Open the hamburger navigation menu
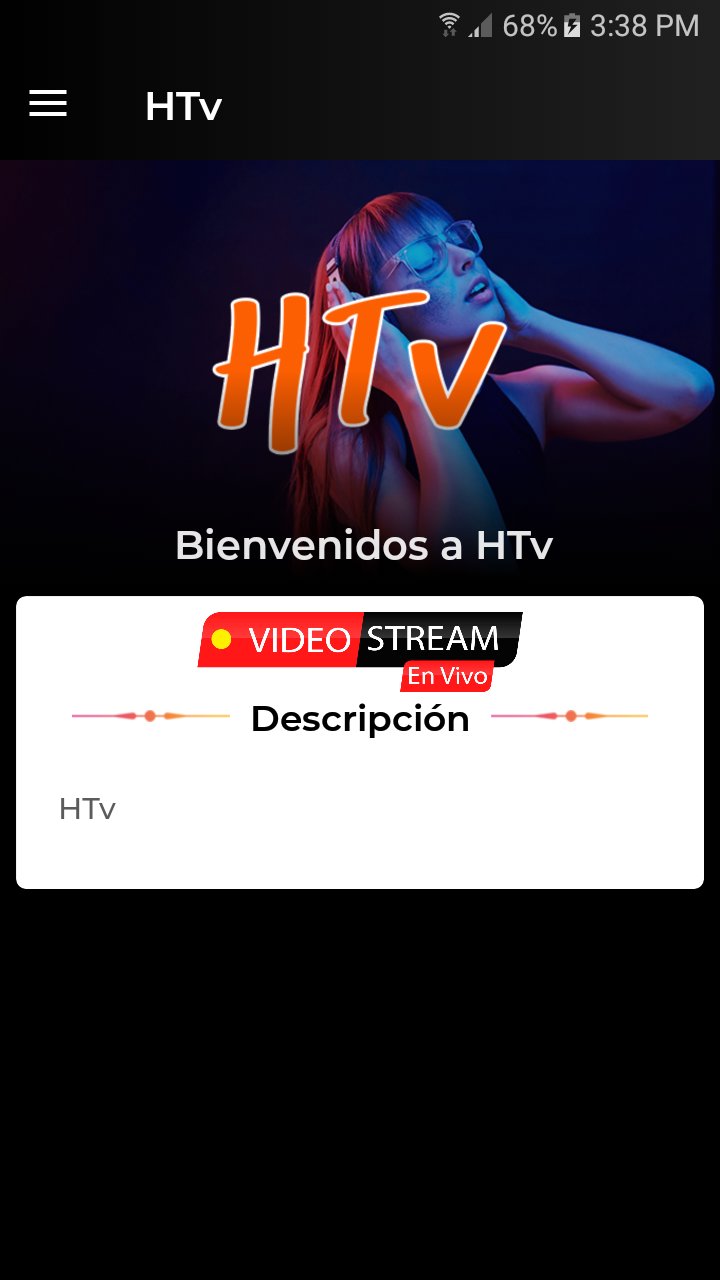This screenshot has height=1280, width=720. tap(48, 104)
